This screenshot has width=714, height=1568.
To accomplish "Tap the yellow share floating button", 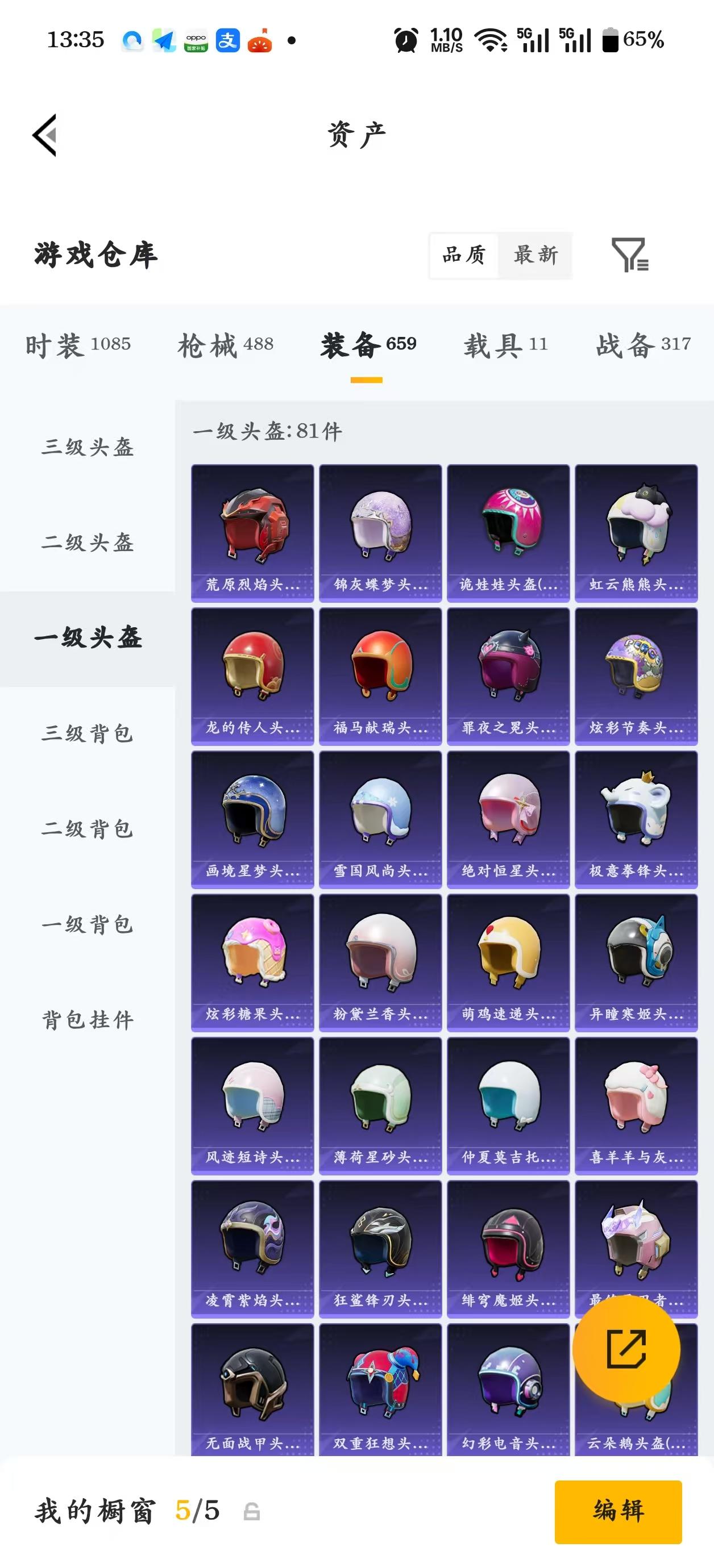I will 626,1350.
